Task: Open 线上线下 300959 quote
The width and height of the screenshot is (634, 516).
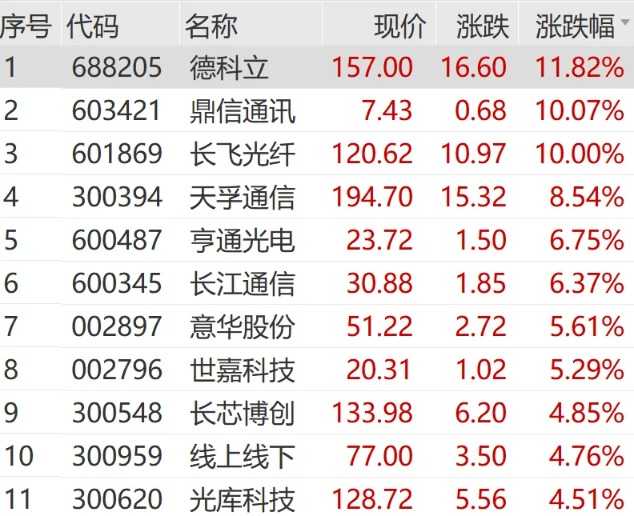Action: 242,457
